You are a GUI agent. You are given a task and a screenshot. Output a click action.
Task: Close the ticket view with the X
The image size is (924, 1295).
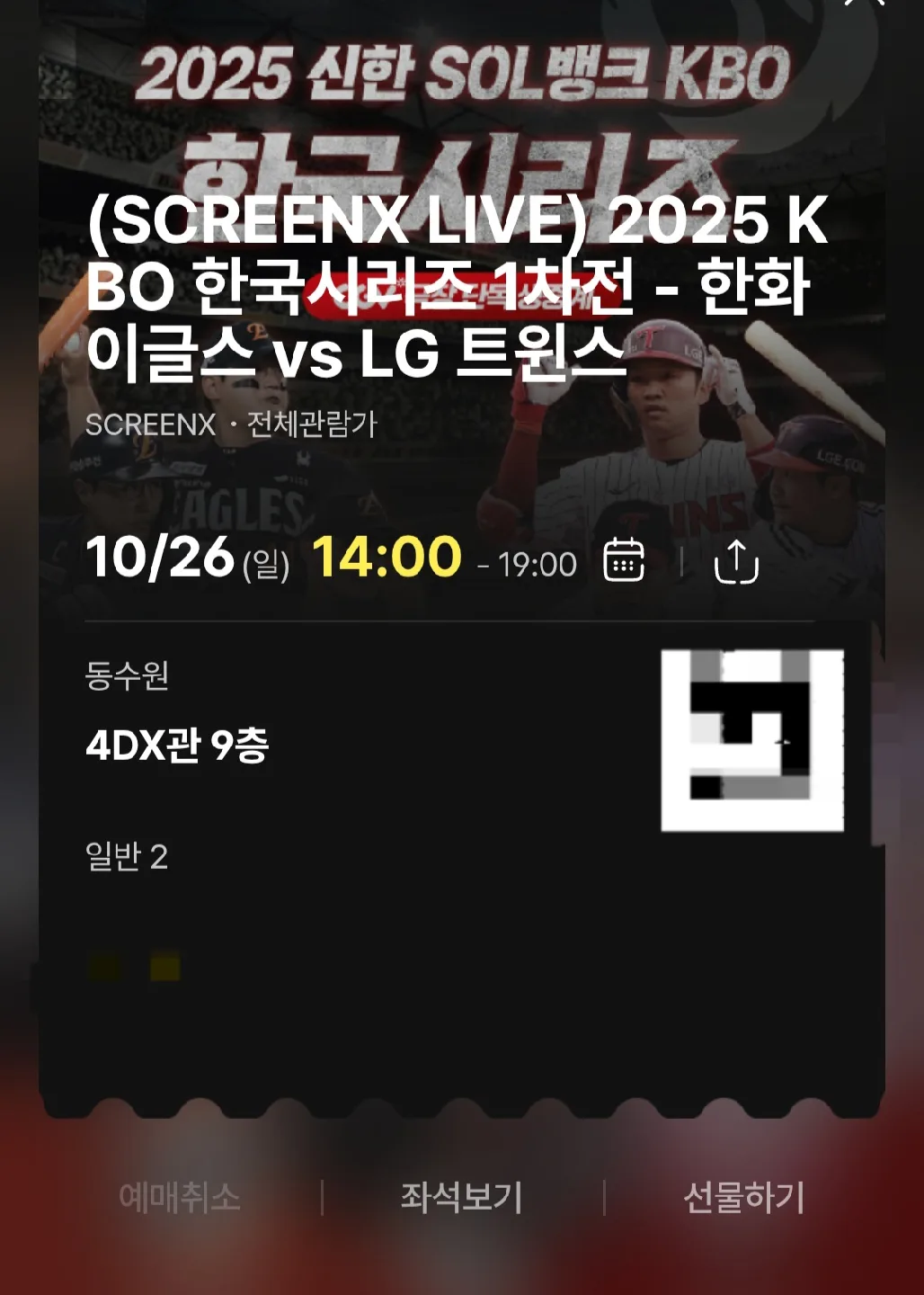(864, 3)
